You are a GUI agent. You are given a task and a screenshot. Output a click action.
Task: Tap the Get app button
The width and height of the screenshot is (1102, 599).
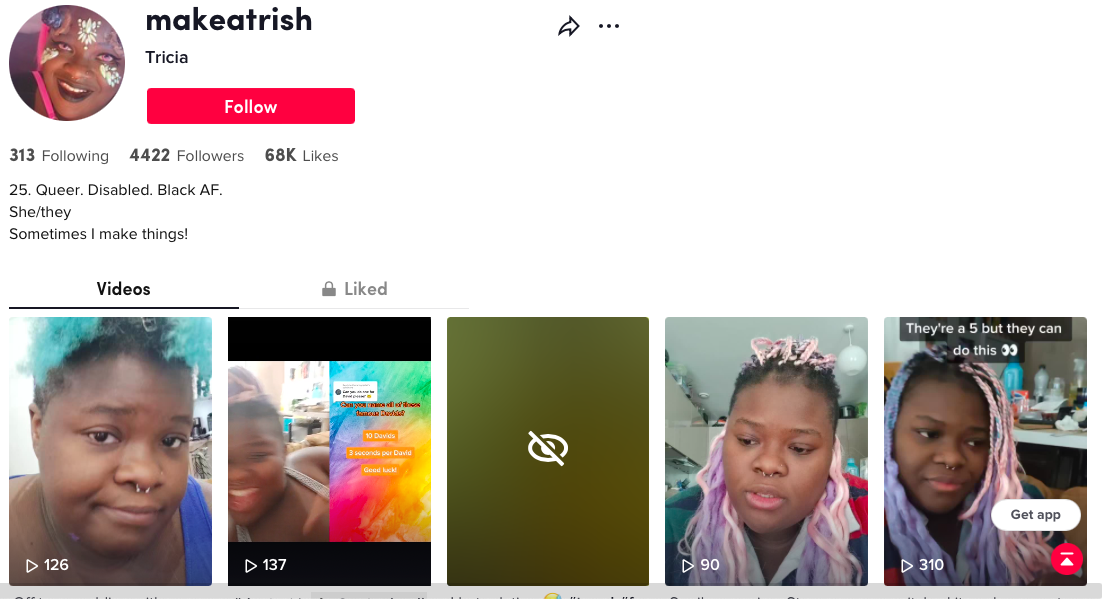[x=1035, y=515]
